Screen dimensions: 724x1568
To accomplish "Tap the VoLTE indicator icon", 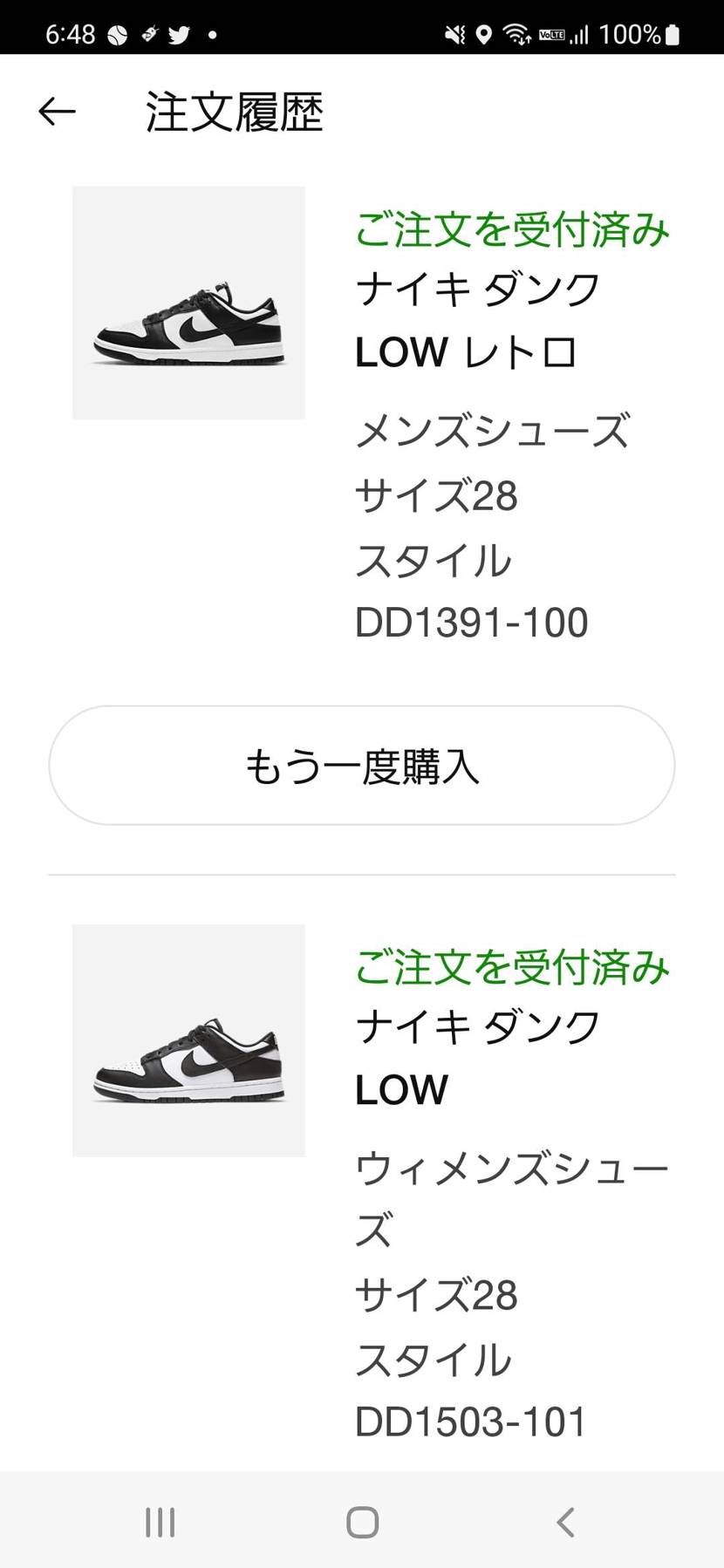I will coord(553,35).
